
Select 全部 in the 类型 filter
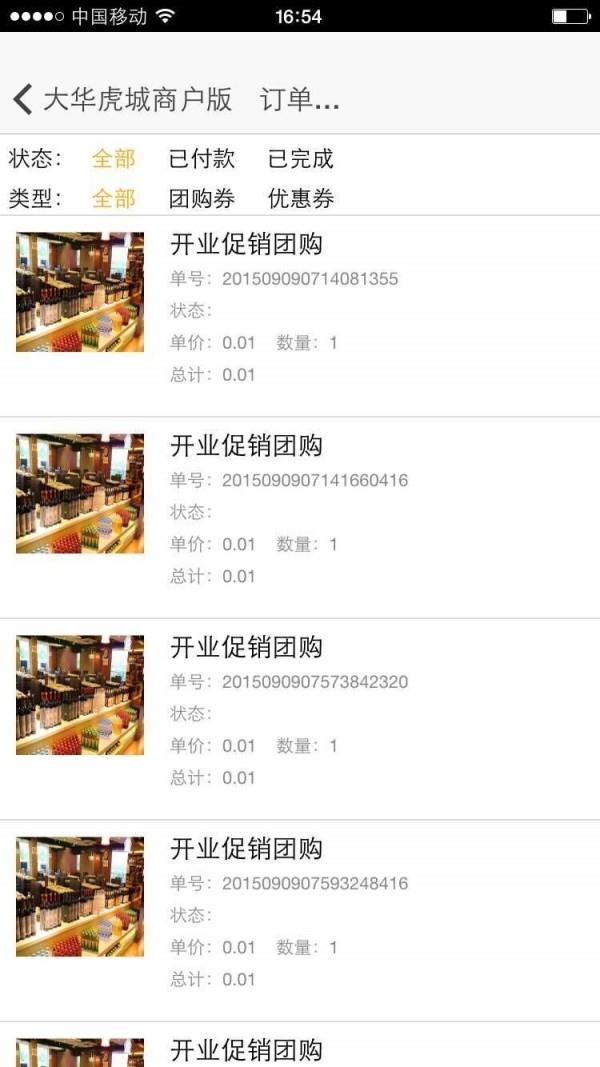tap(114, 199)
